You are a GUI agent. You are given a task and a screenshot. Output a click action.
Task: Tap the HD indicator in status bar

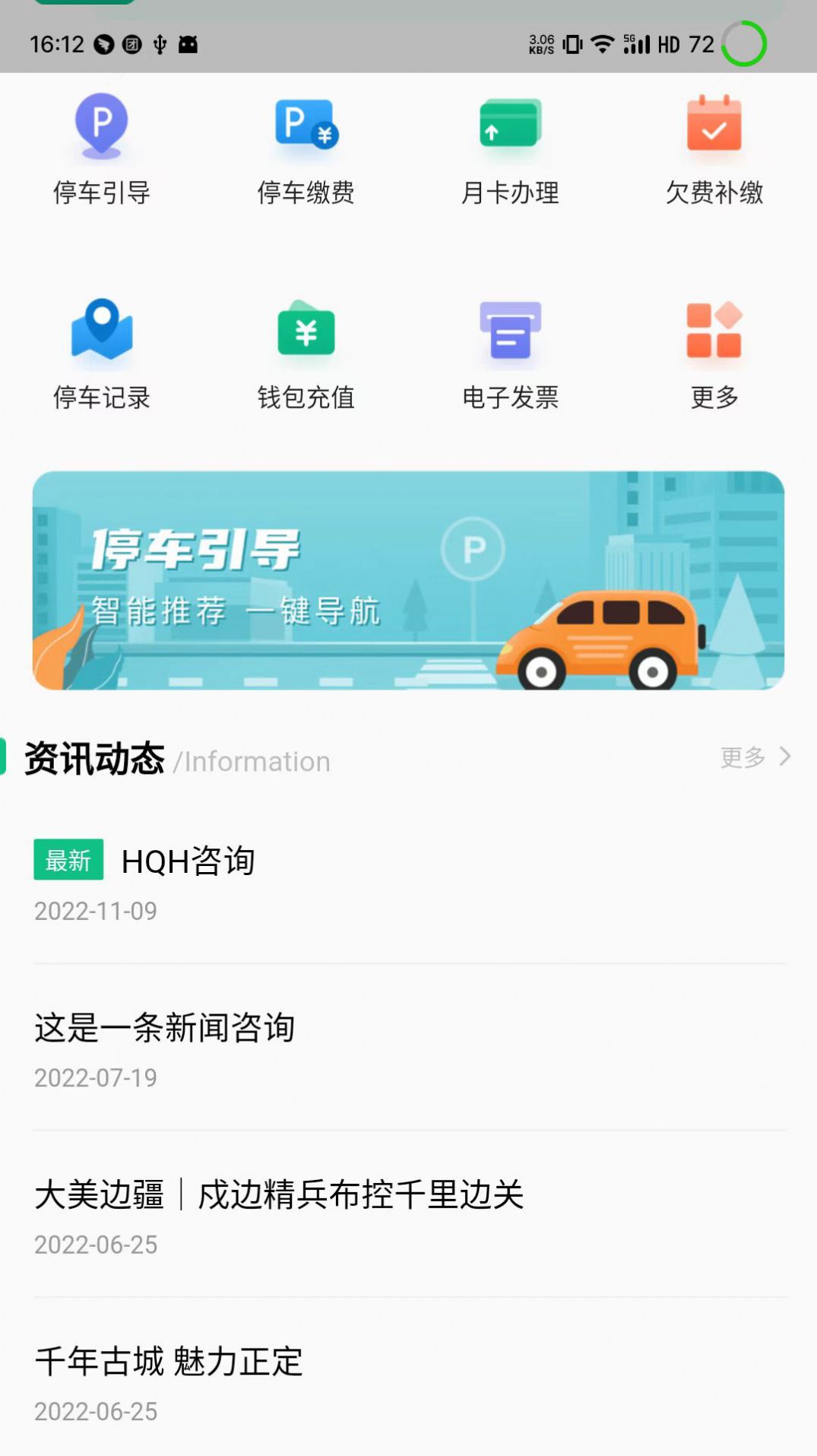(670, 44)
